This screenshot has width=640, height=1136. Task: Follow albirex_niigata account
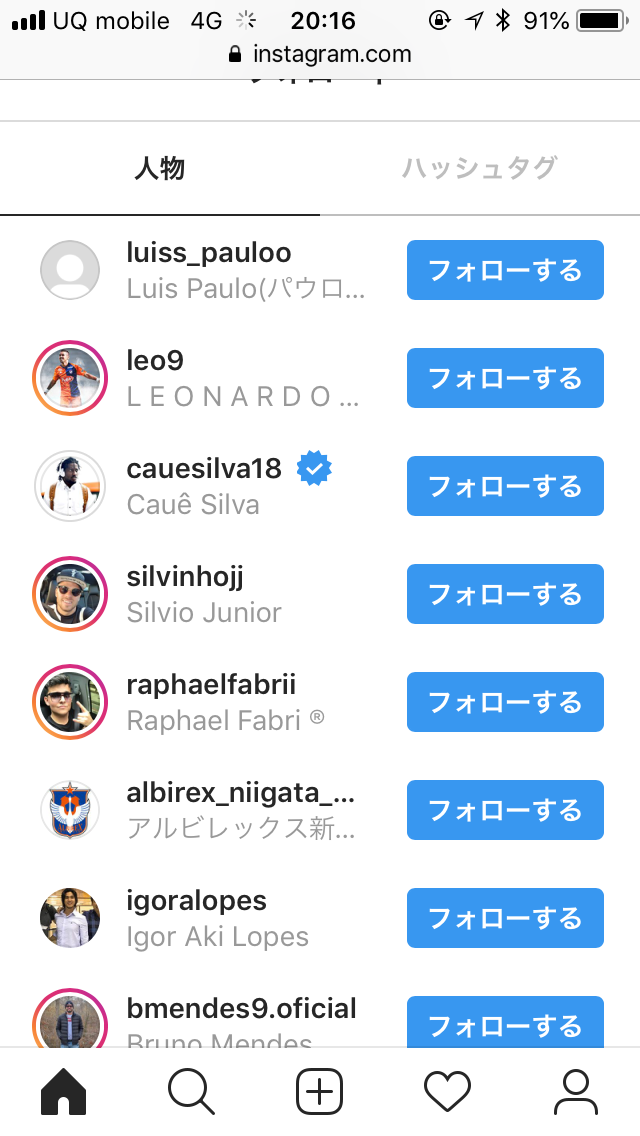(505, 810)
